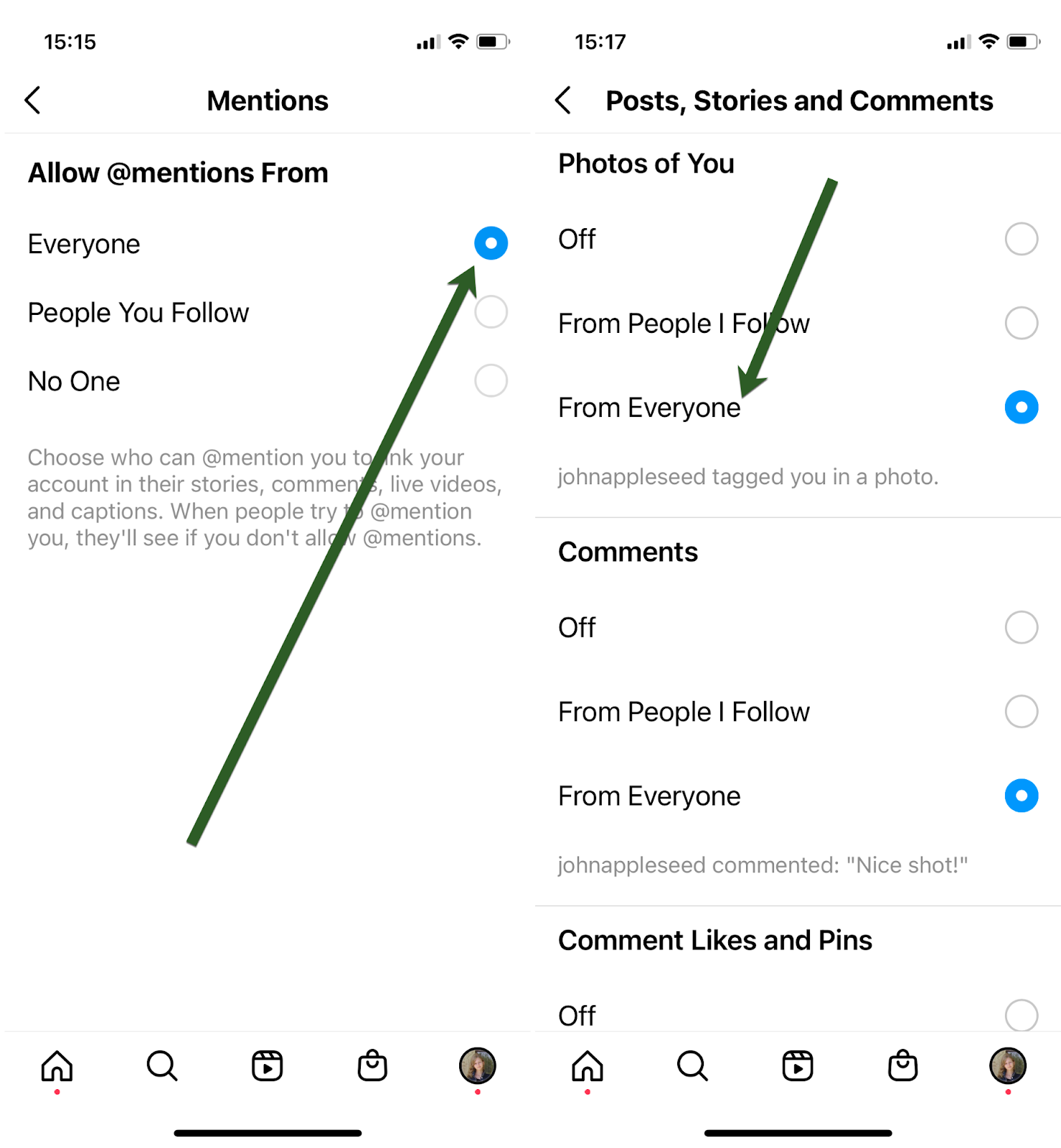
Task: Choose People You Follow for @mentions
Action: (x=491, y=312)
